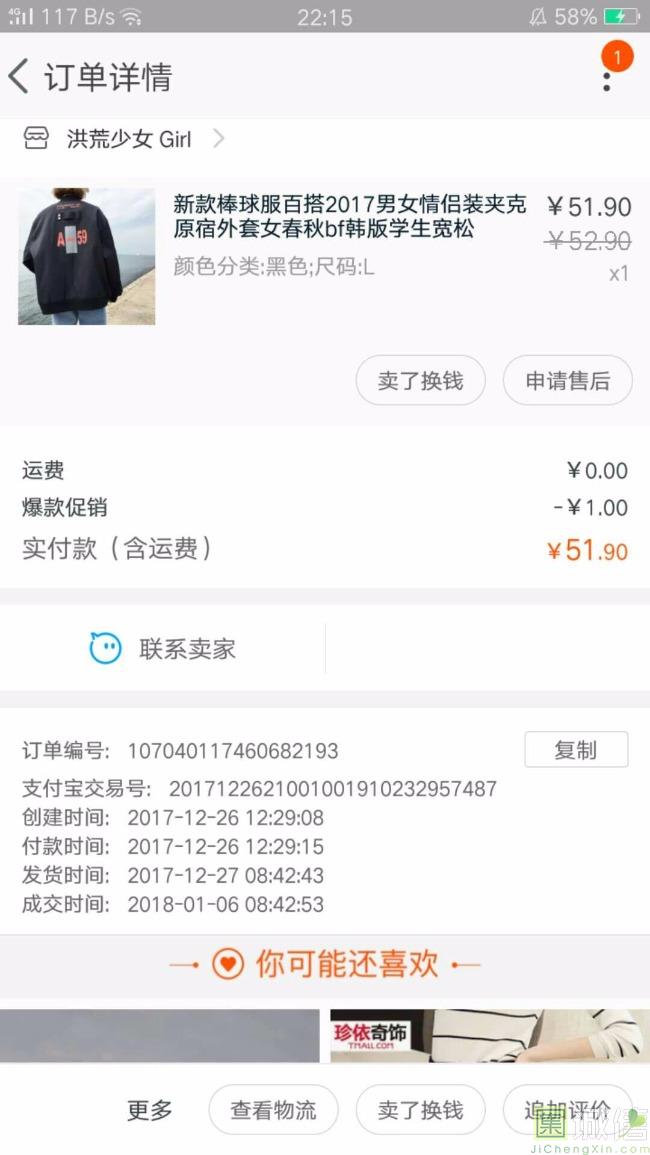Apply for after-sale service (申请售后)
The height and width of the screenshot is (1155, 650).
pos(567,381)
